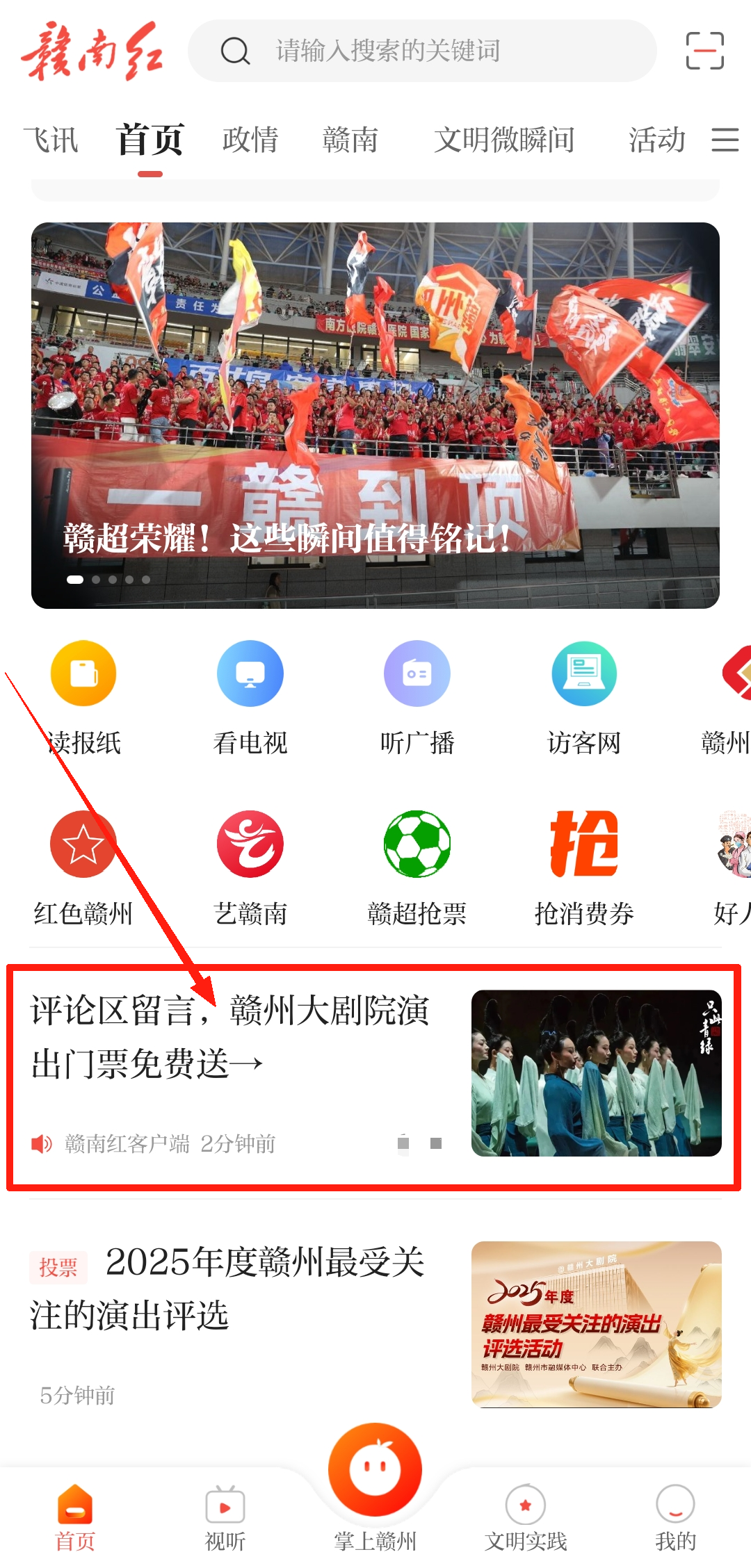The image size is (751, 1568).
Task: Switch to the 赣南 tab
Action: click(350, 140)
